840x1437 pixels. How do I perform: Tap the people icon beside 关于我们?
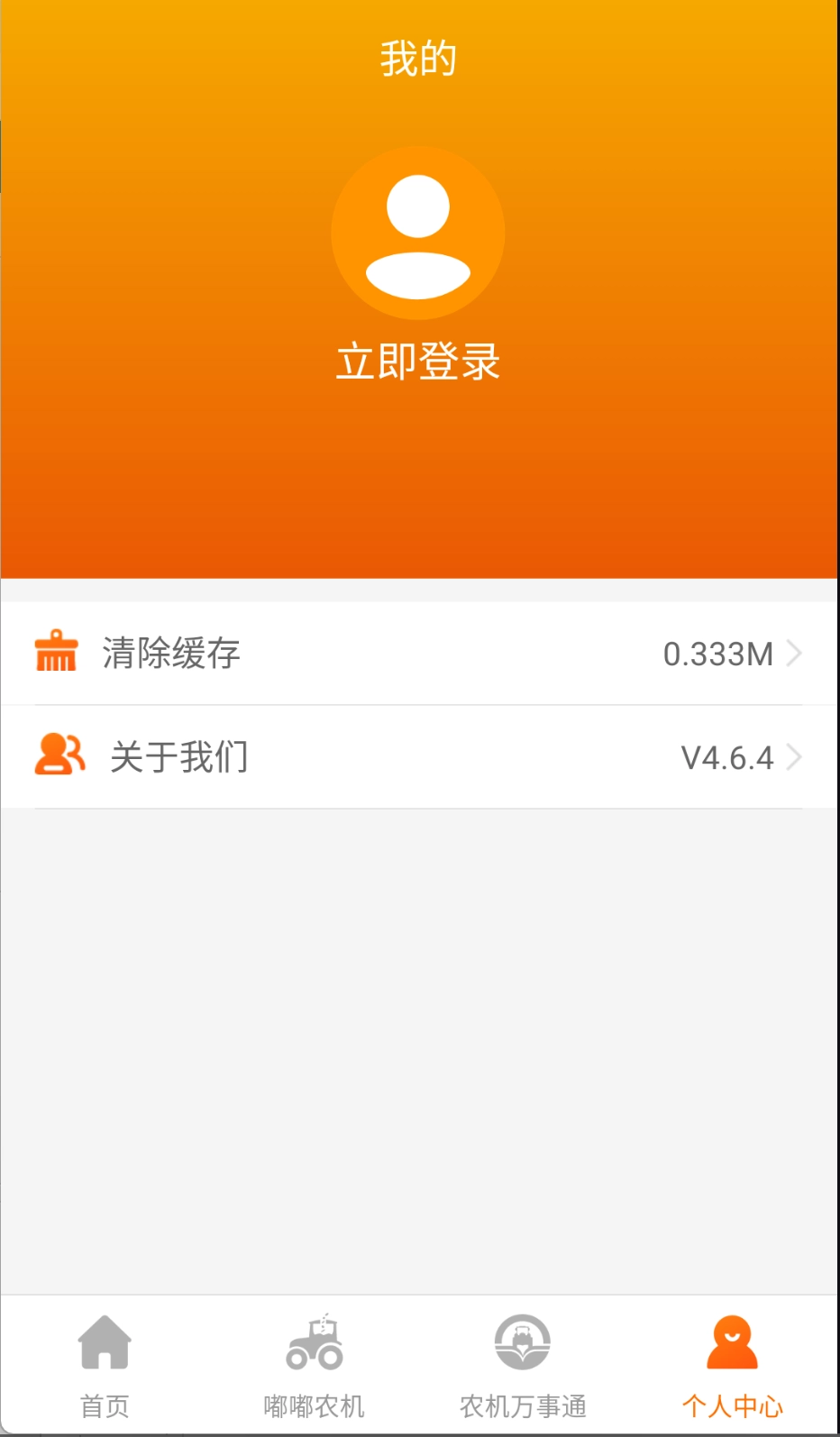[59, 755]
